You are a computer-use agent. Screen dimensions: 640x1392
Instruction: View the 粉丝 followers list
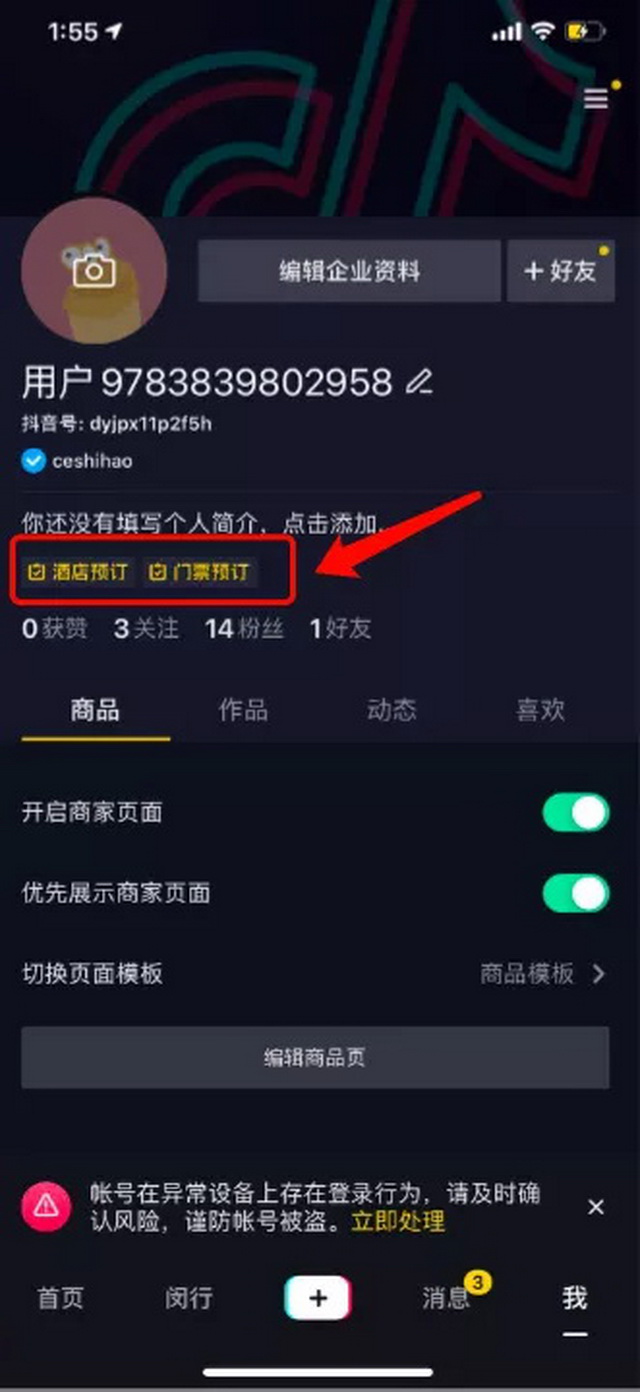244,629
